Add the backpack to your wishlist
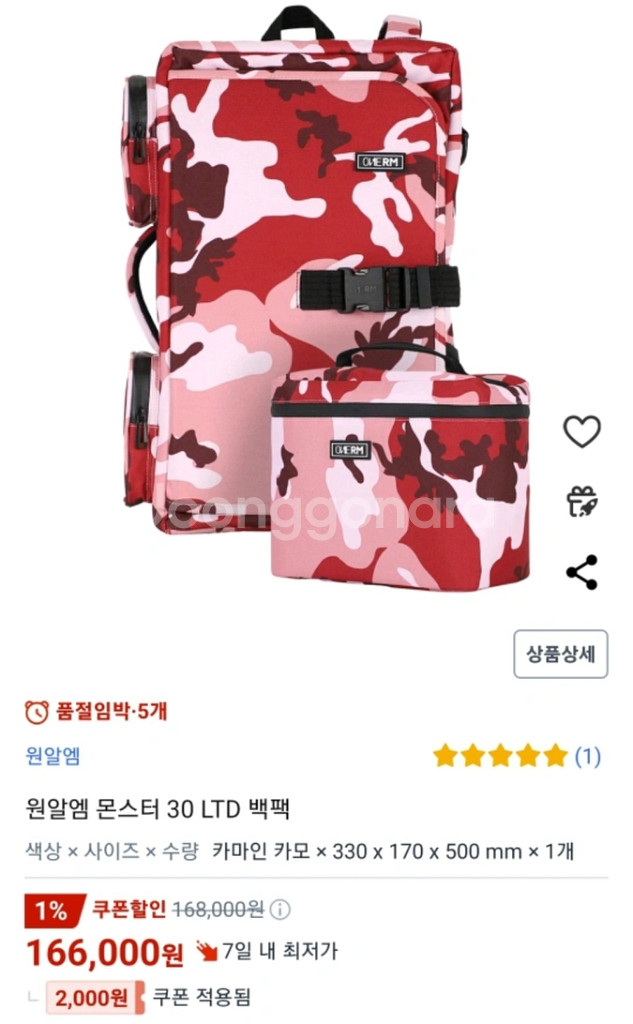 (581, 431)
